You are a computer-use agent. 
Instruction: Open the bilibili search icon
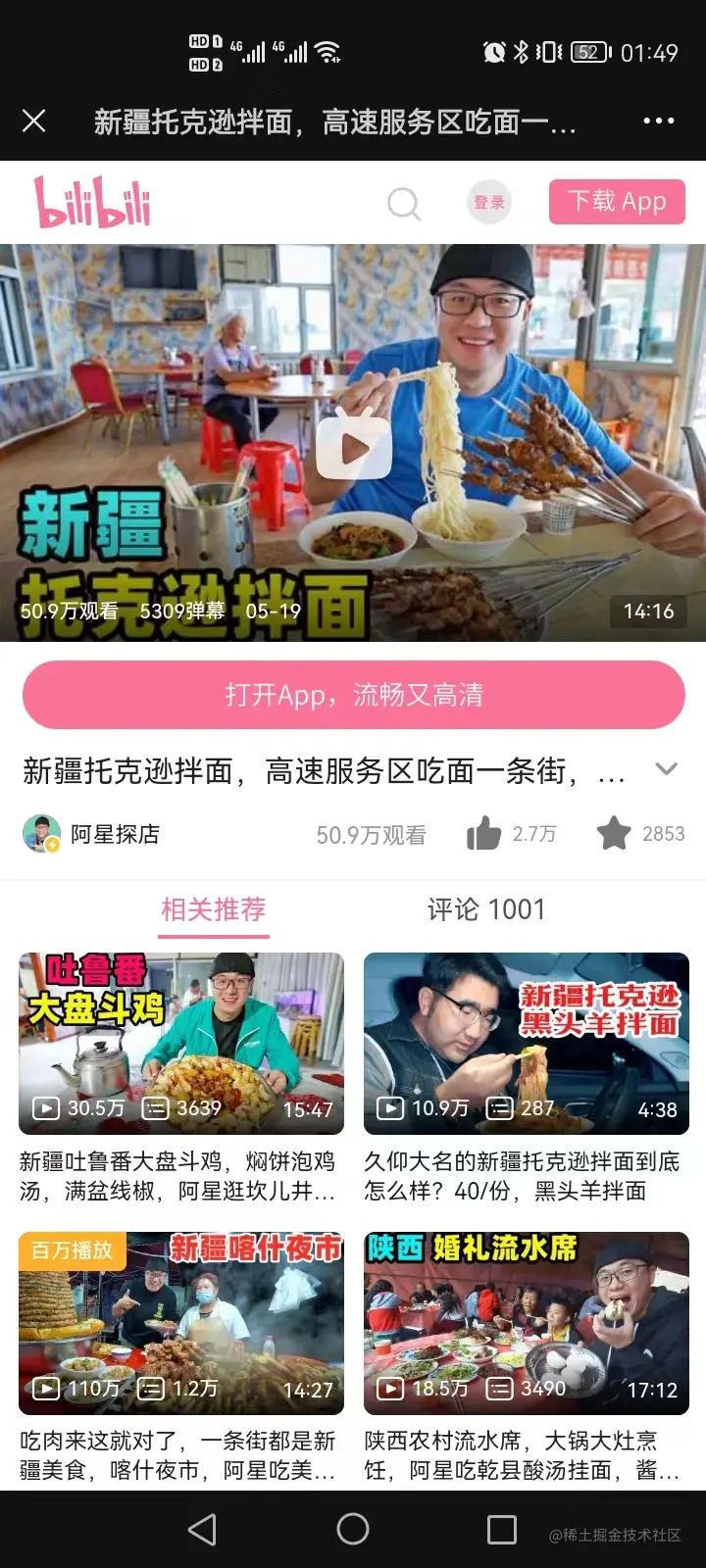click(x=403, y=204)
